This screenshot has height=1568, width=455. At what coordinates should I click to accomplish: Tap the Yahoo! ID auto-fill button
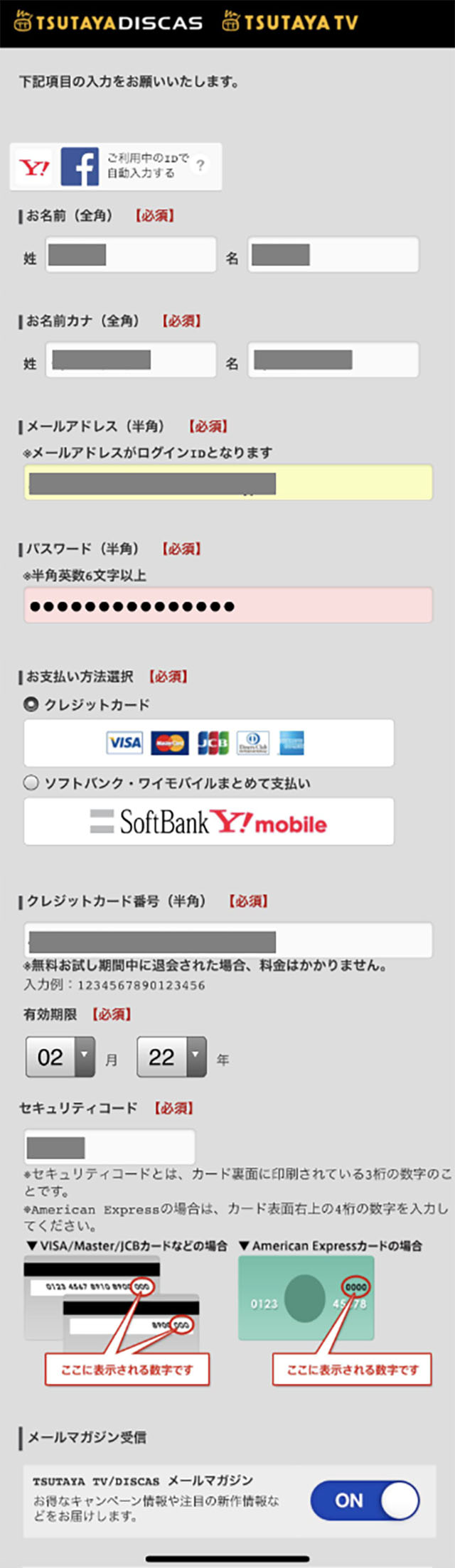pyautogui.click(x=34, y=168)
